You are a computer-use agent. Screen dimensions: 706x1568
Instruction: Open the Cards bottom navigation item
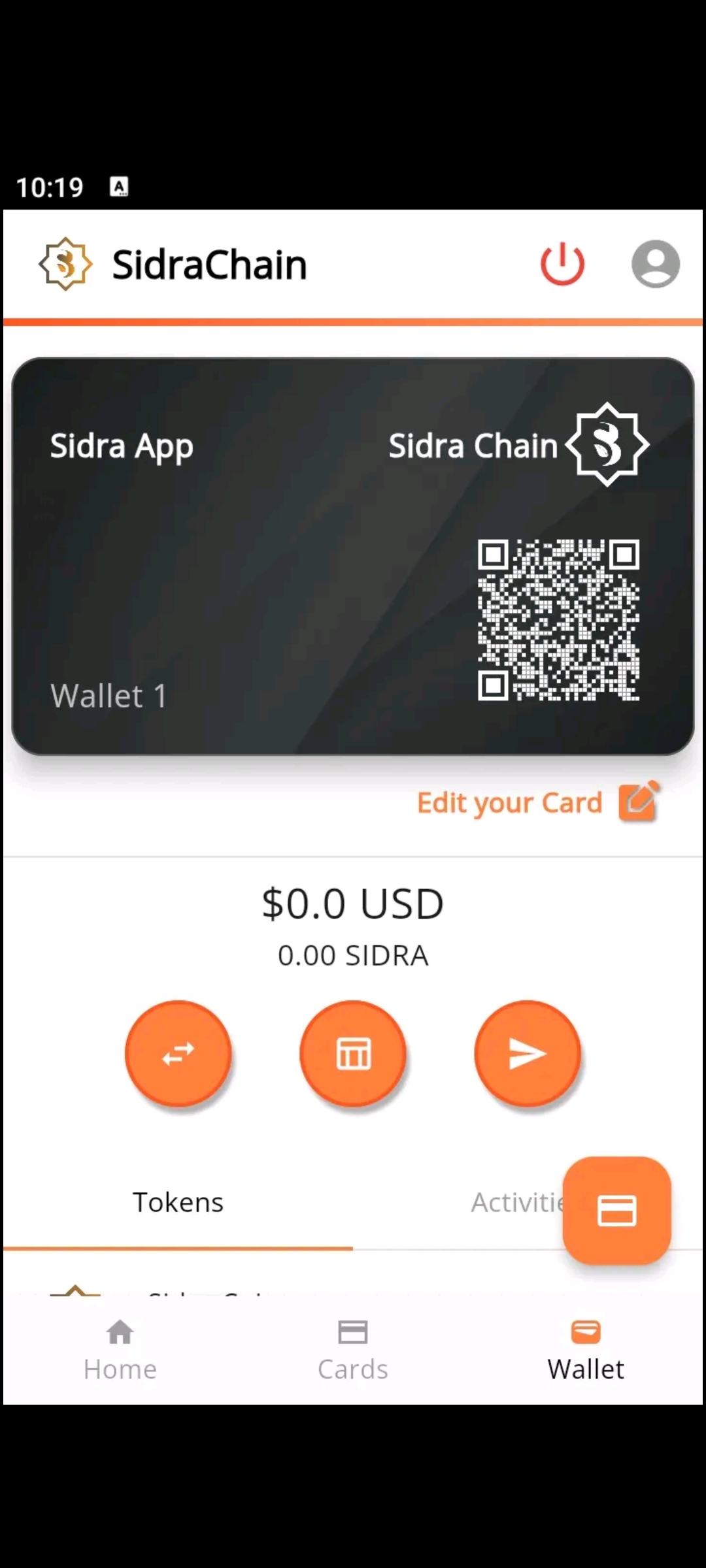[x=353, y=1351]
